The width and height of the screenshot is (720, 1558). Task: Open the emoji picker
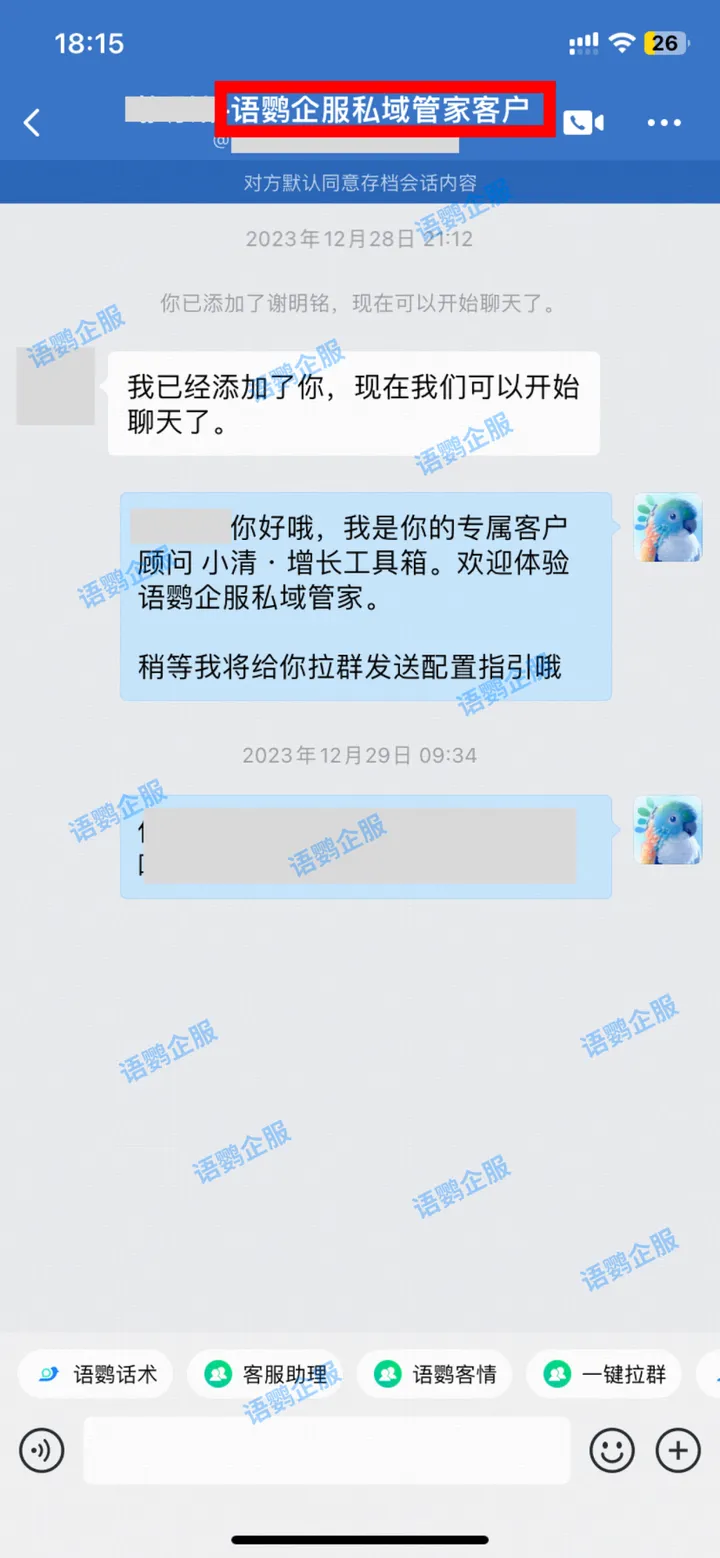612,1450
